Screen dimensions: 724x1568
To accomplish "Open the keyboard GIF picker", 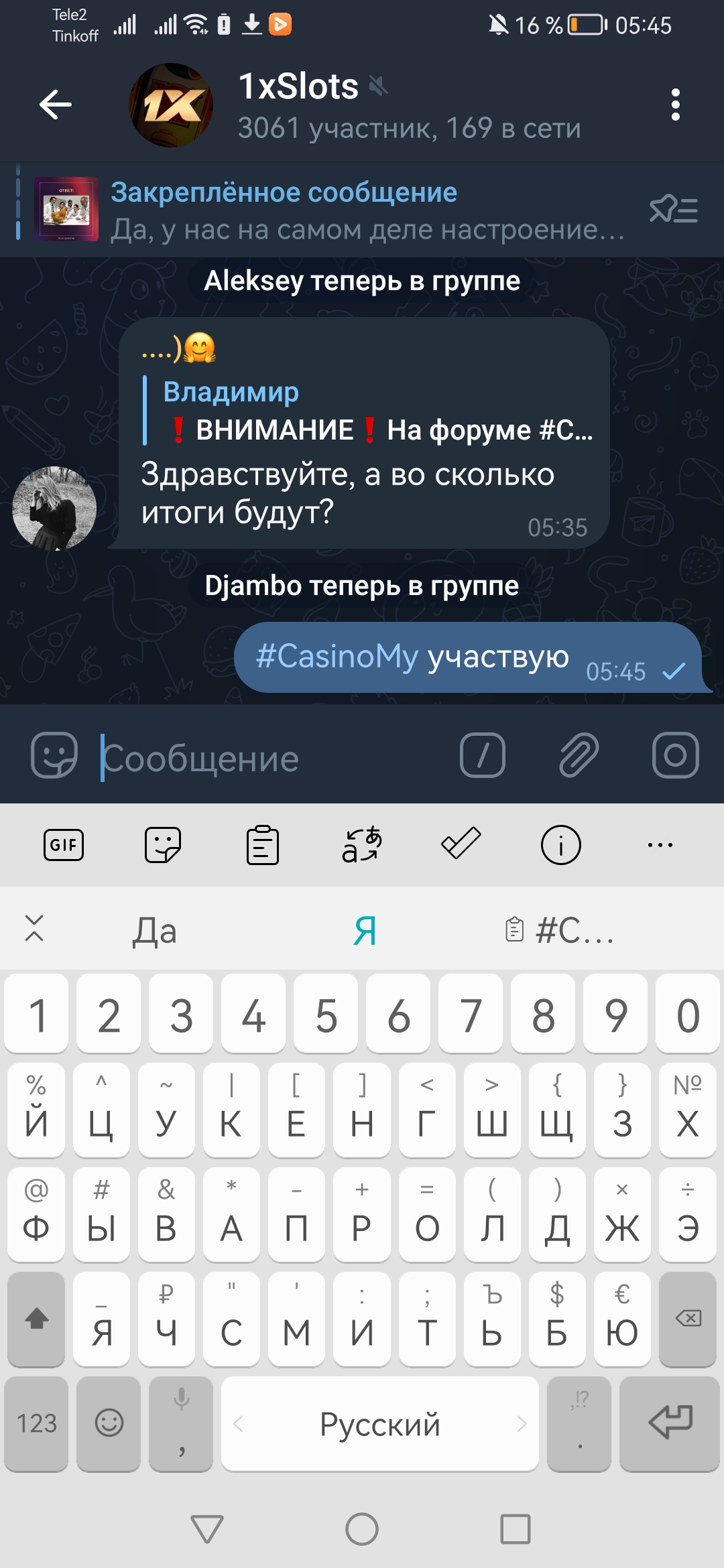I will coord(64,844).
